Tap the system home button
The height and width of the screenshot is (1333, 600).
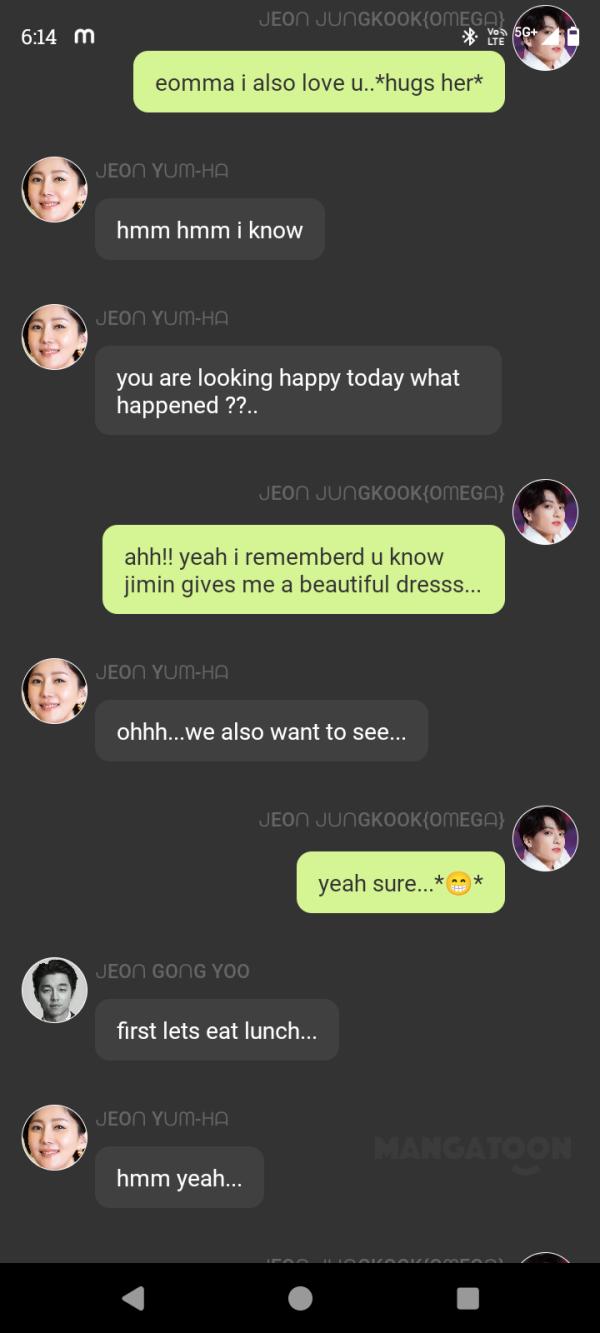300,1297
